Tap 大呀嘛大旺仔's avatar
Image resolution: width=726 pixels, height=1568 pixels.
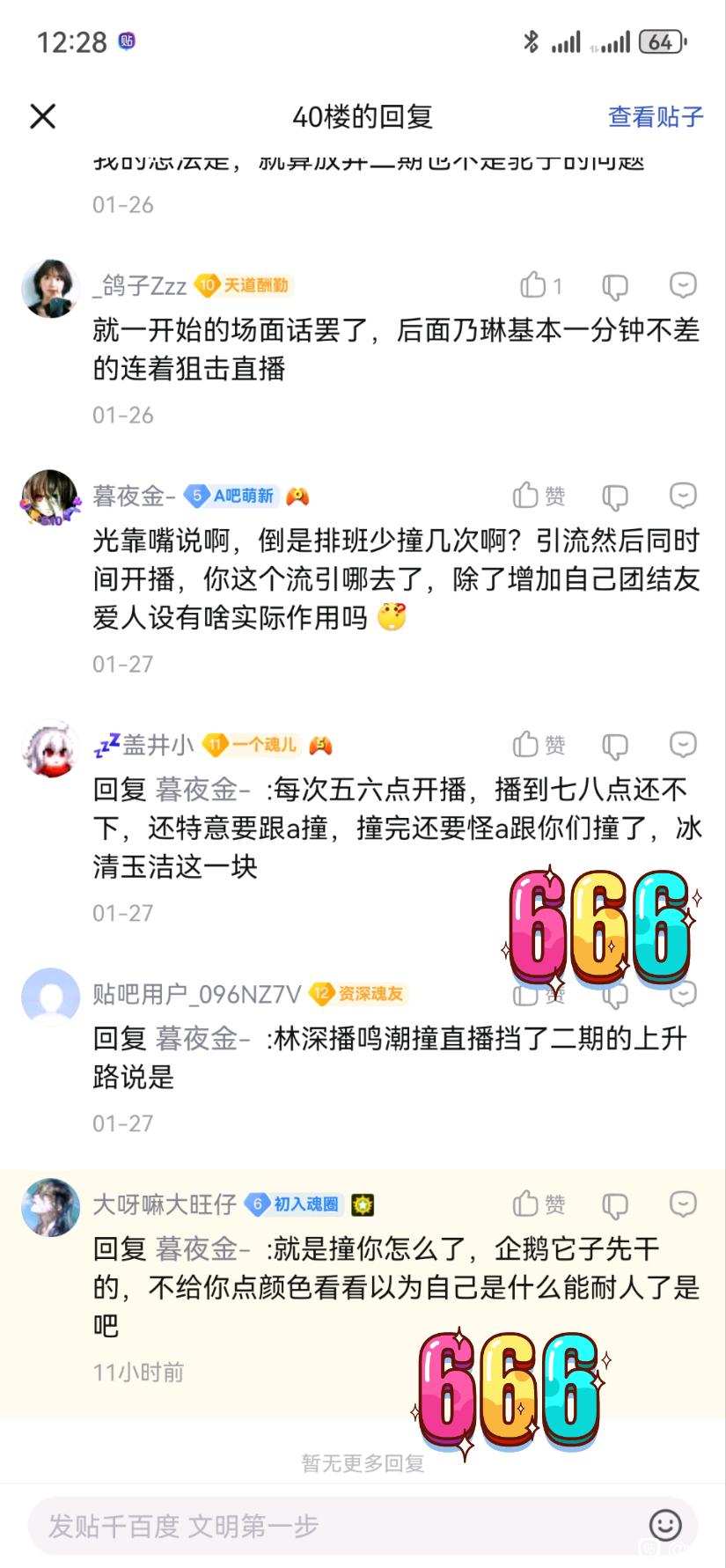click(x=50, y=1207)
